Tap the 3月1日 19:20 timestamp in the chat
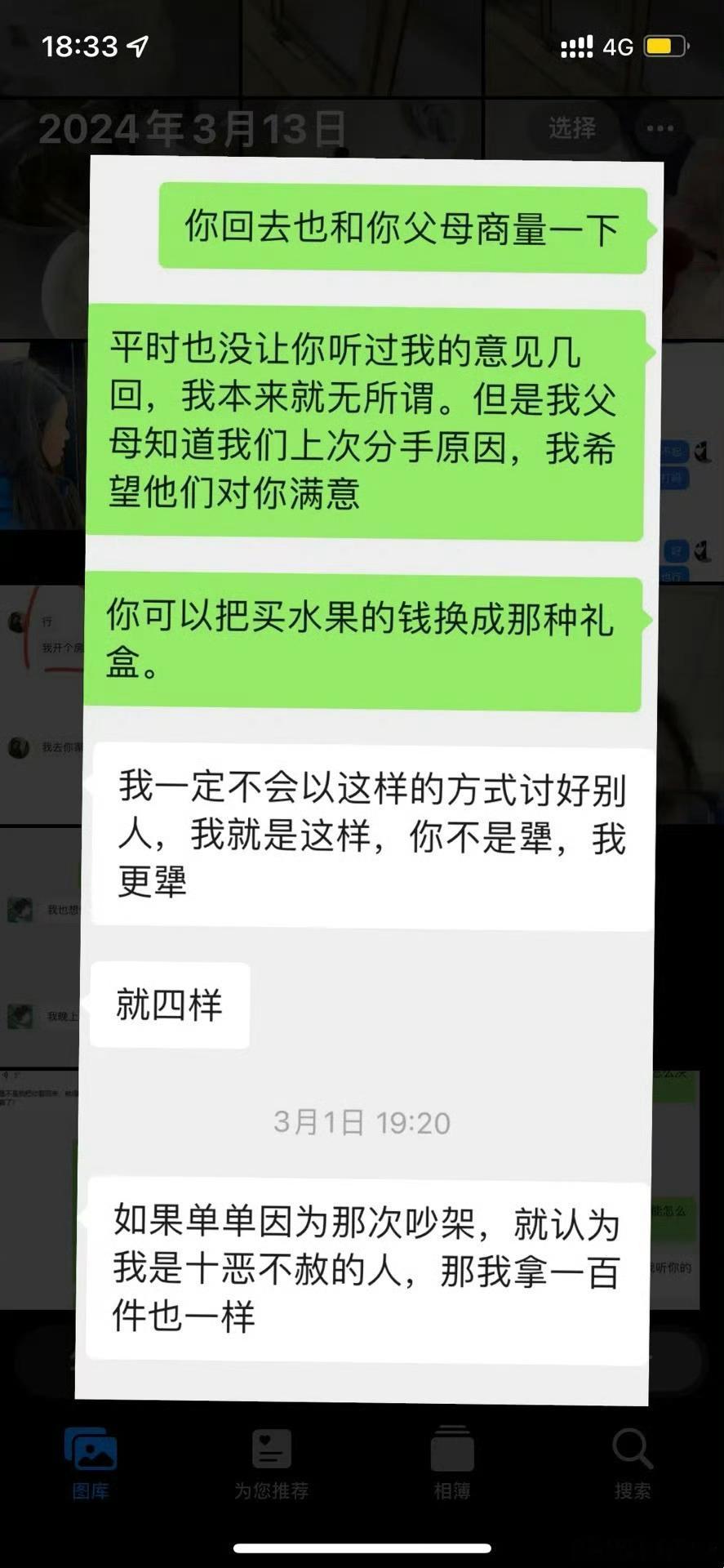This screenshot has width=724, height=1568. (362, 1122)
